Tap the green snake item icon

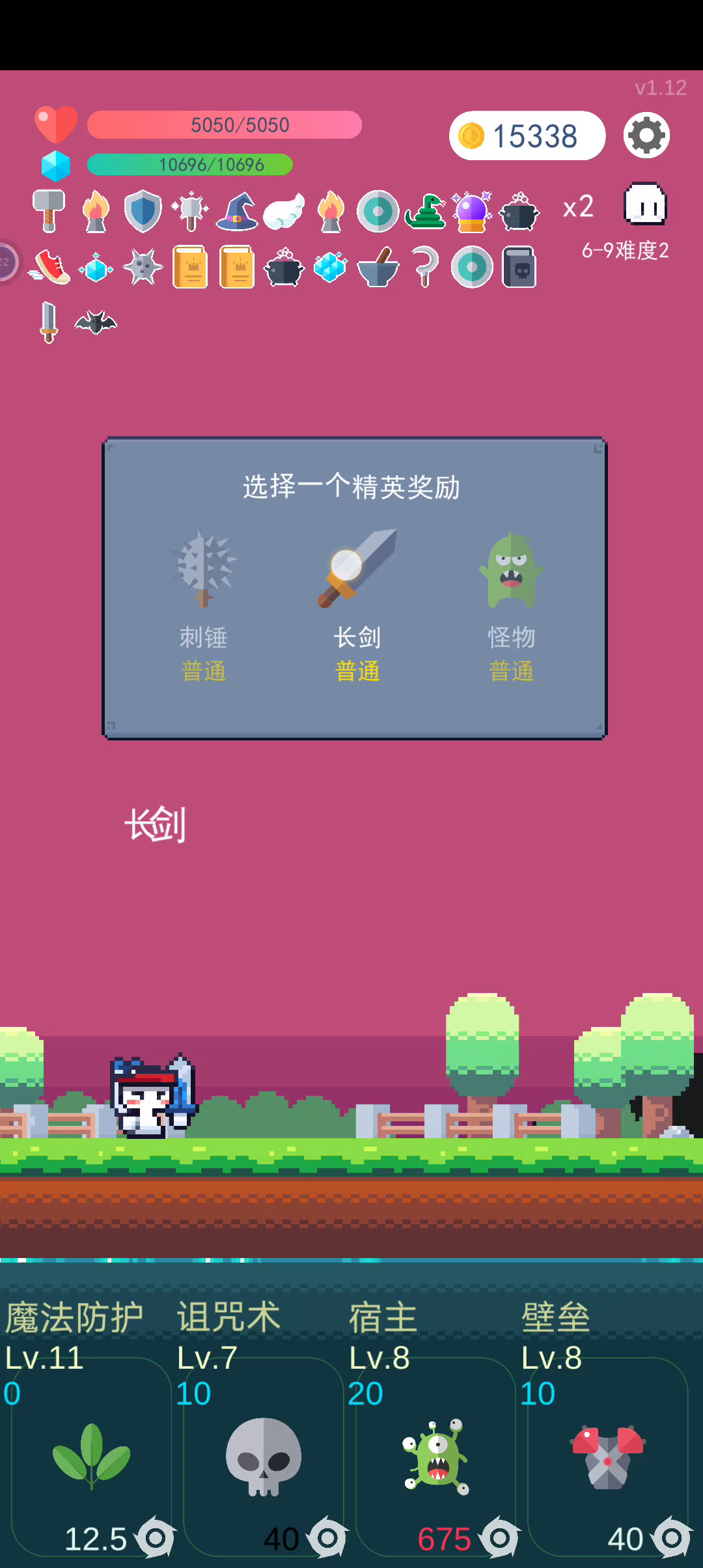[425, 211]
